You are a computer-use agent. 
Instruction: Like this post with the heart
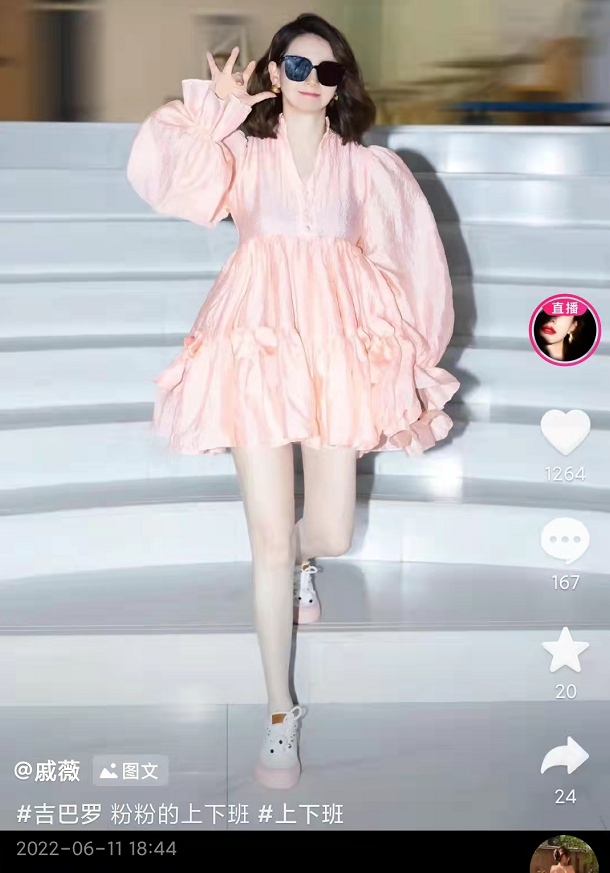tap(565, 431)
